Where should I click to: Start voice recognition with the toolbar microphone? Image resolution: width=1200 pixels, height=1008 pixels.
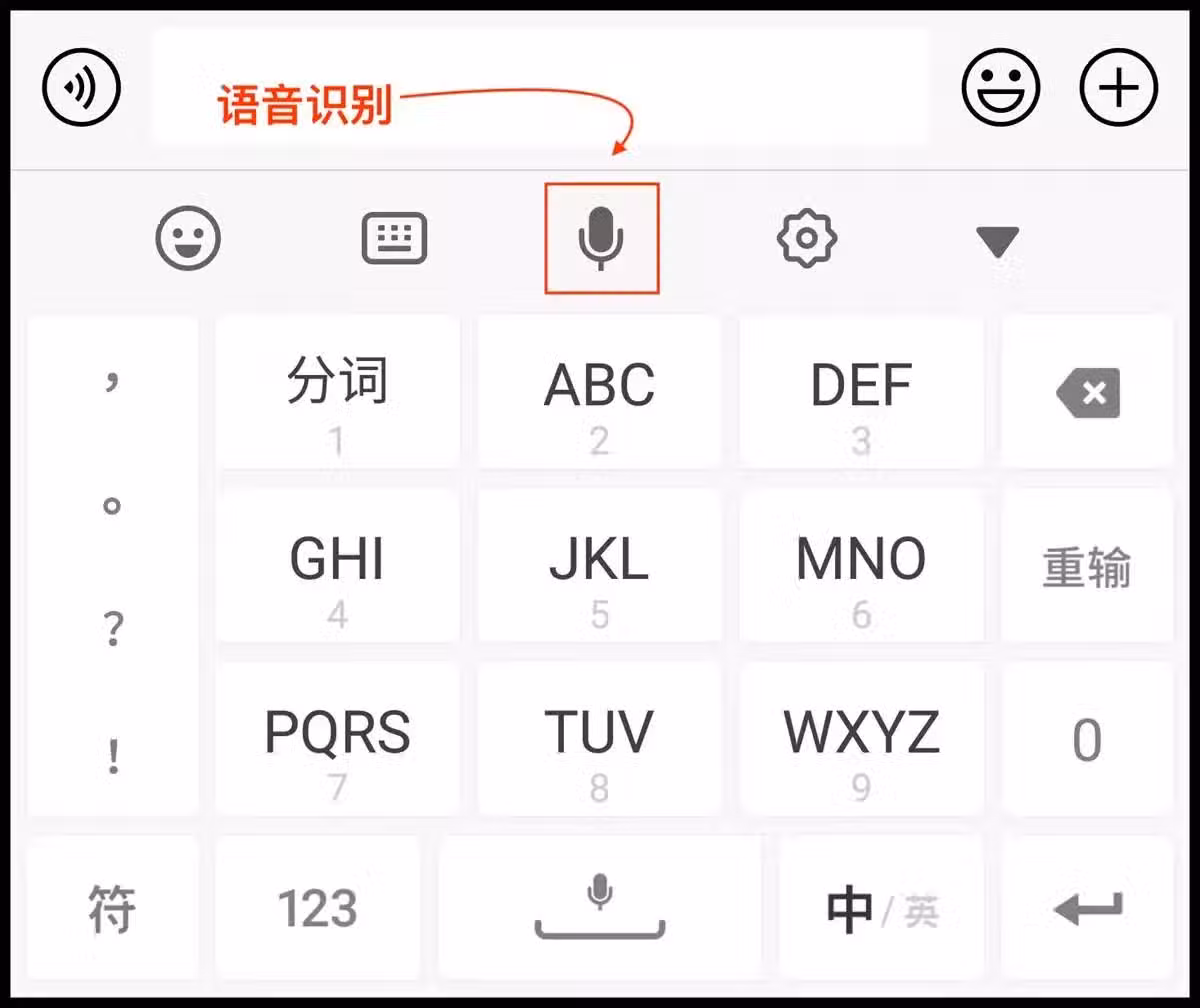pos(601,239)
